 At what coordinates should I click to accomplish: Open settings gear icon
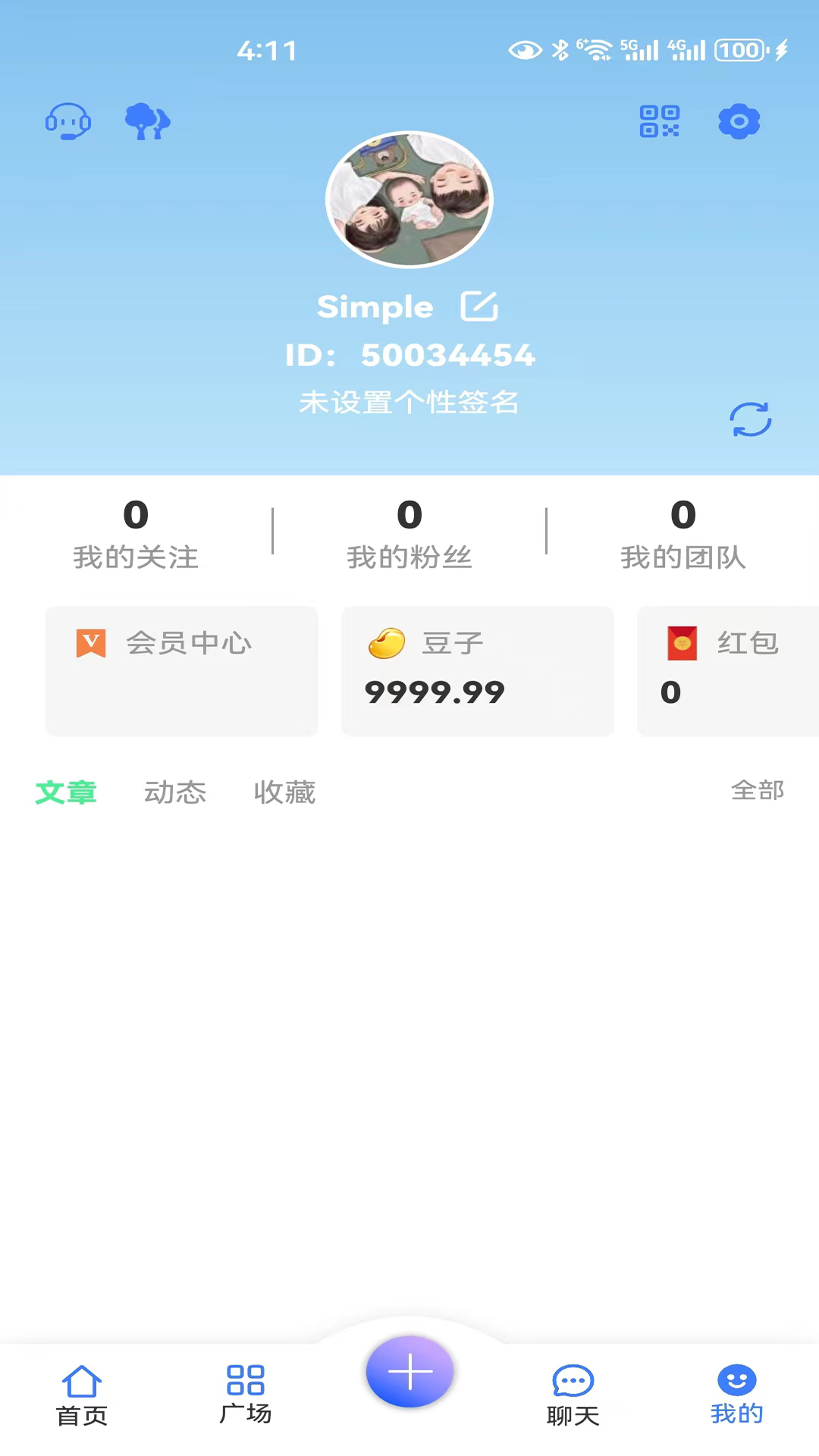point(739,121)
